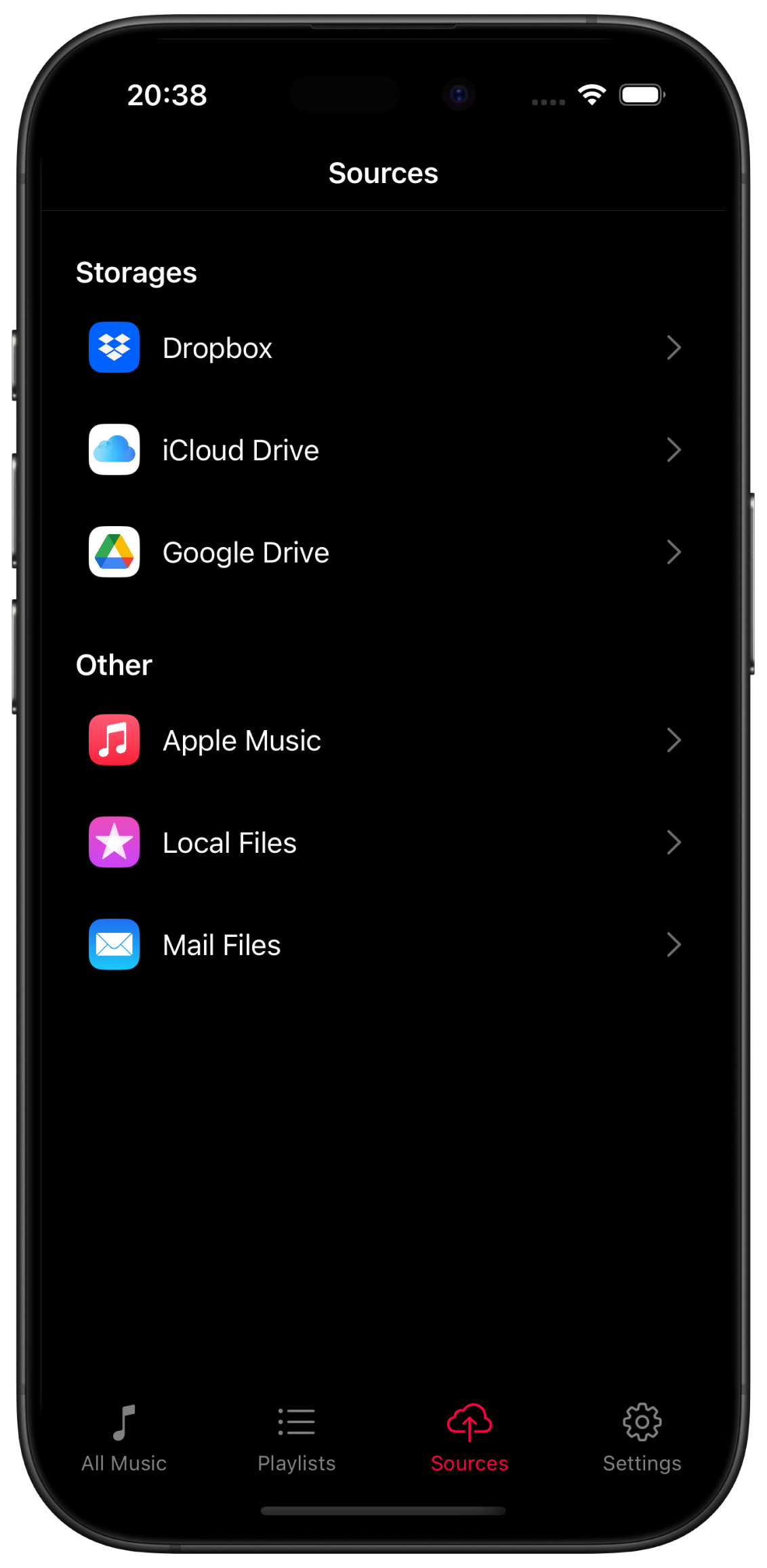Screen dimensions: 767x1568
Task: Select Google Drive storage
Action: [383, 552]
